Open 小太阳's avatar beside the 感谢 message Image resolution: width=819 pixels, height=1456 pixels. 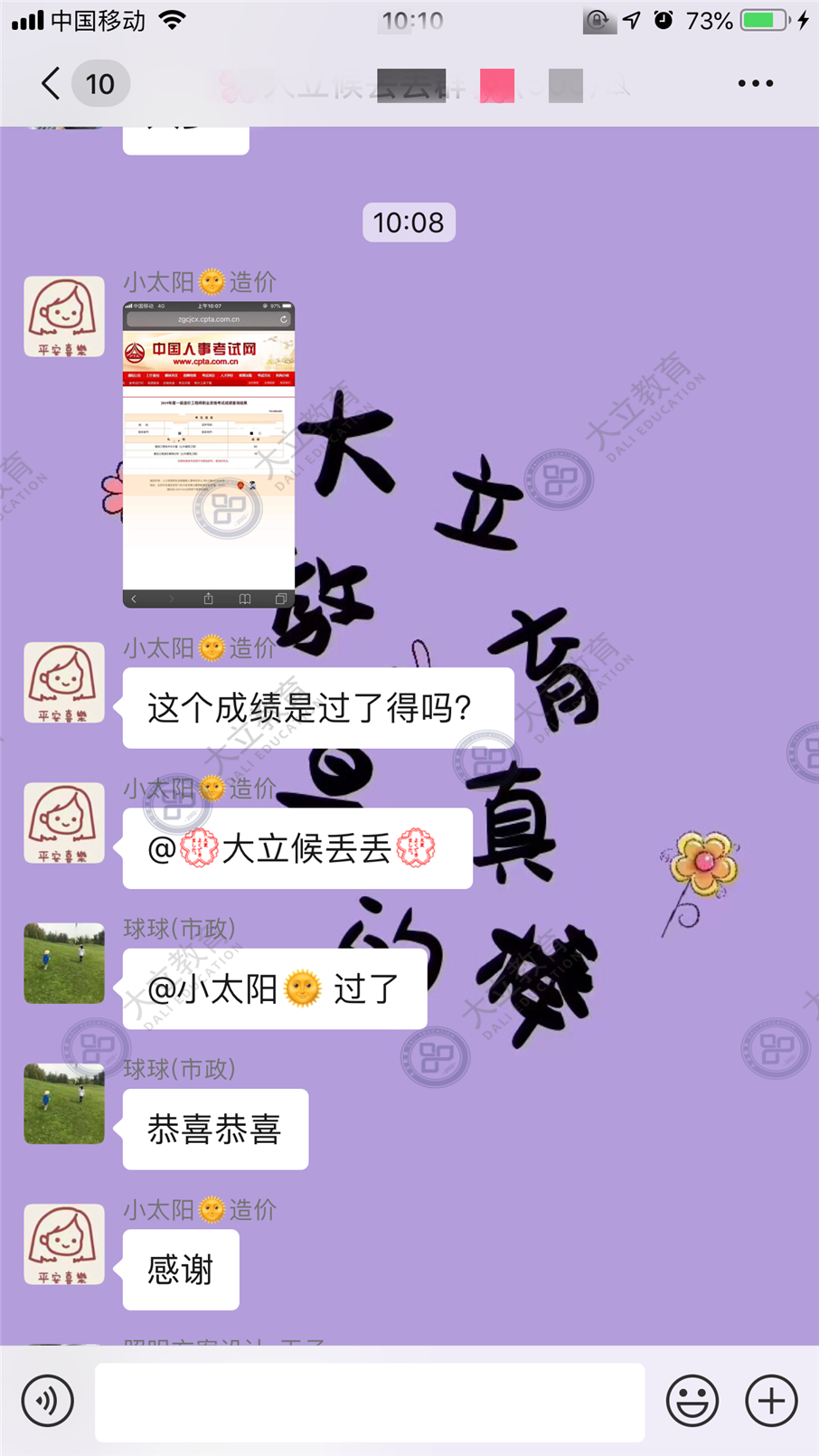[x=64, y=1243]
